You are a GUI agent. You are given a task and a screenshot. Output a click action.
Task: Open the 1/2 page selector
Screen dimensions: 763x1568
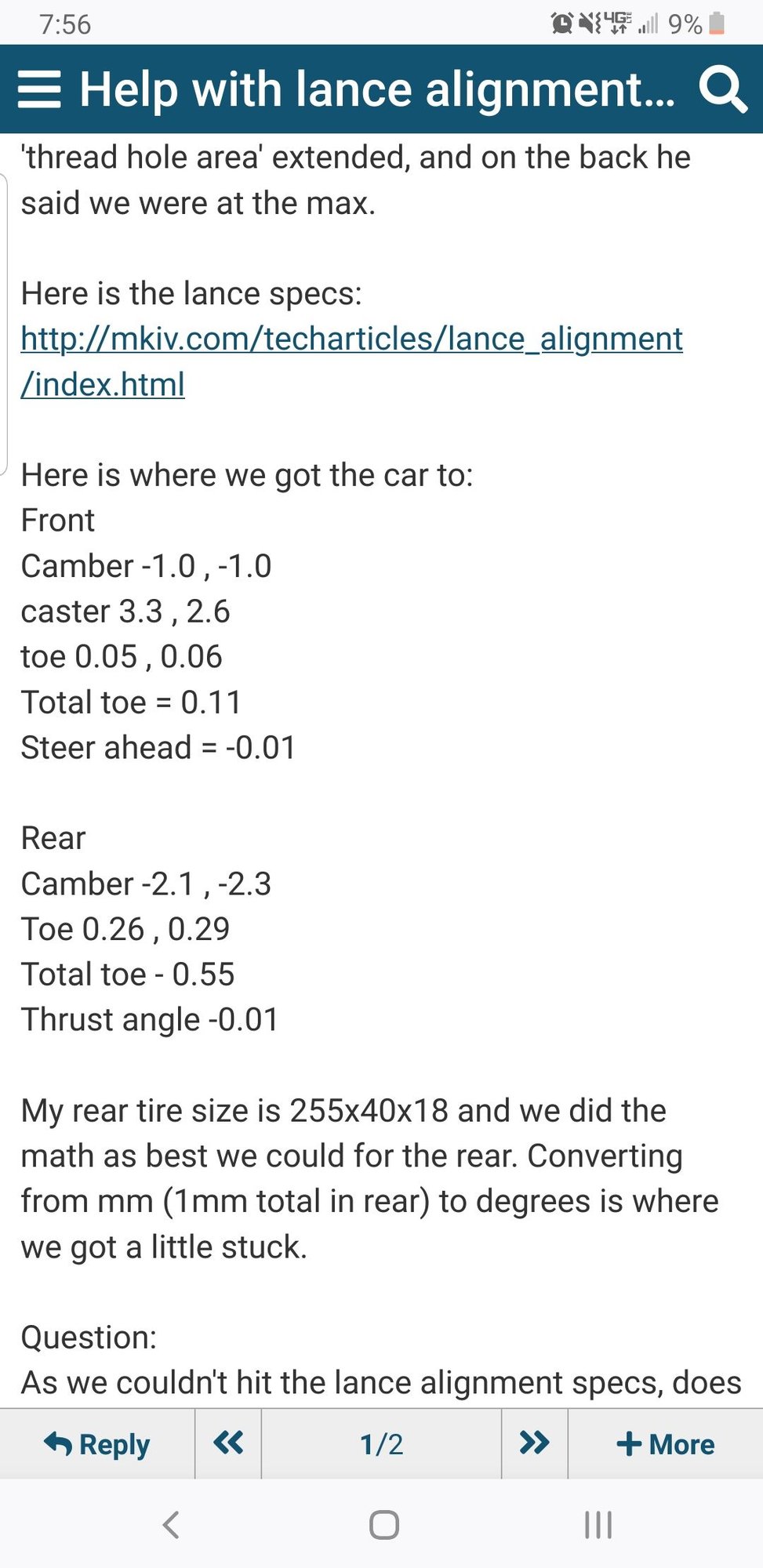coord(381,1444)
